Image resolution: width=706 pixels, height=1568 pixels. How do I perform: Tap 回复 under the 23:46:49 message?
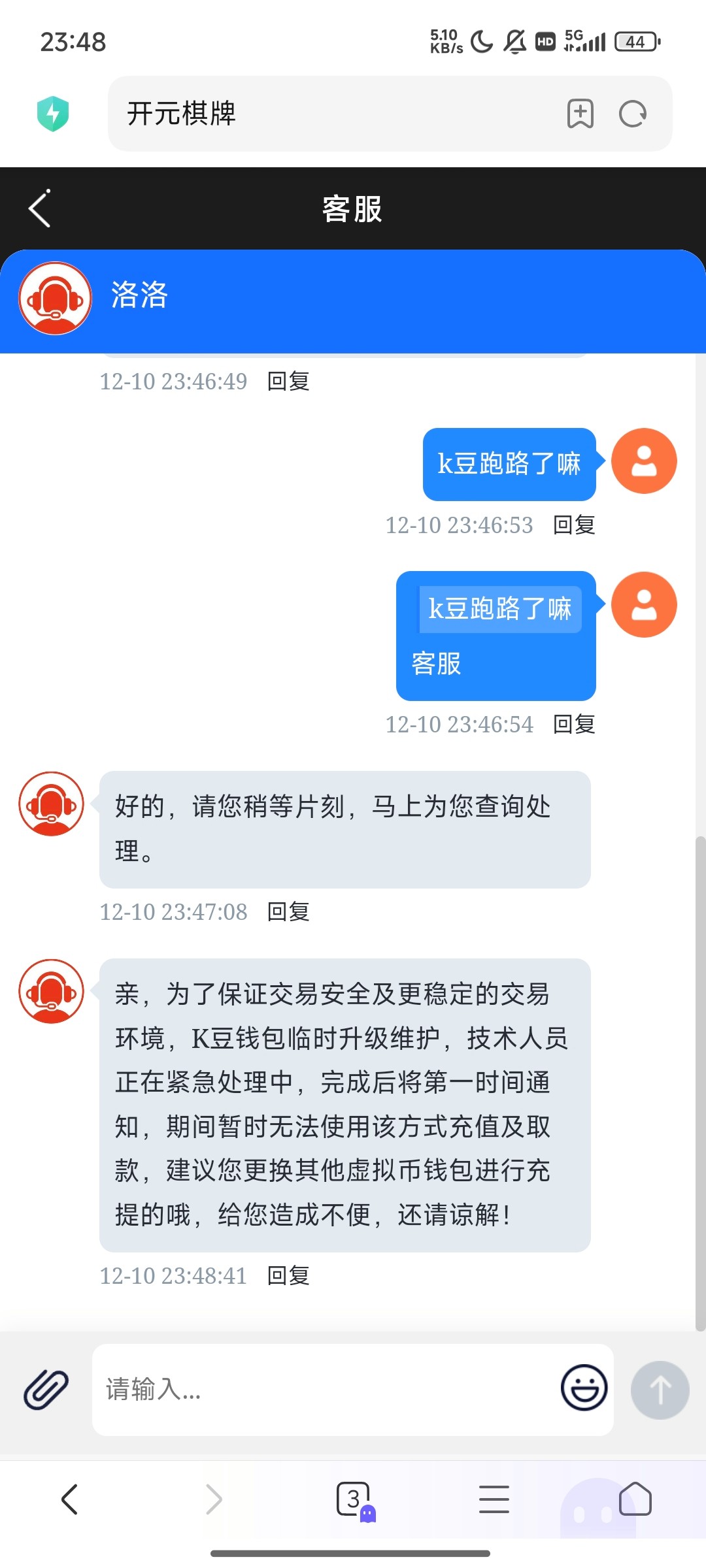(x=288, y=381)
